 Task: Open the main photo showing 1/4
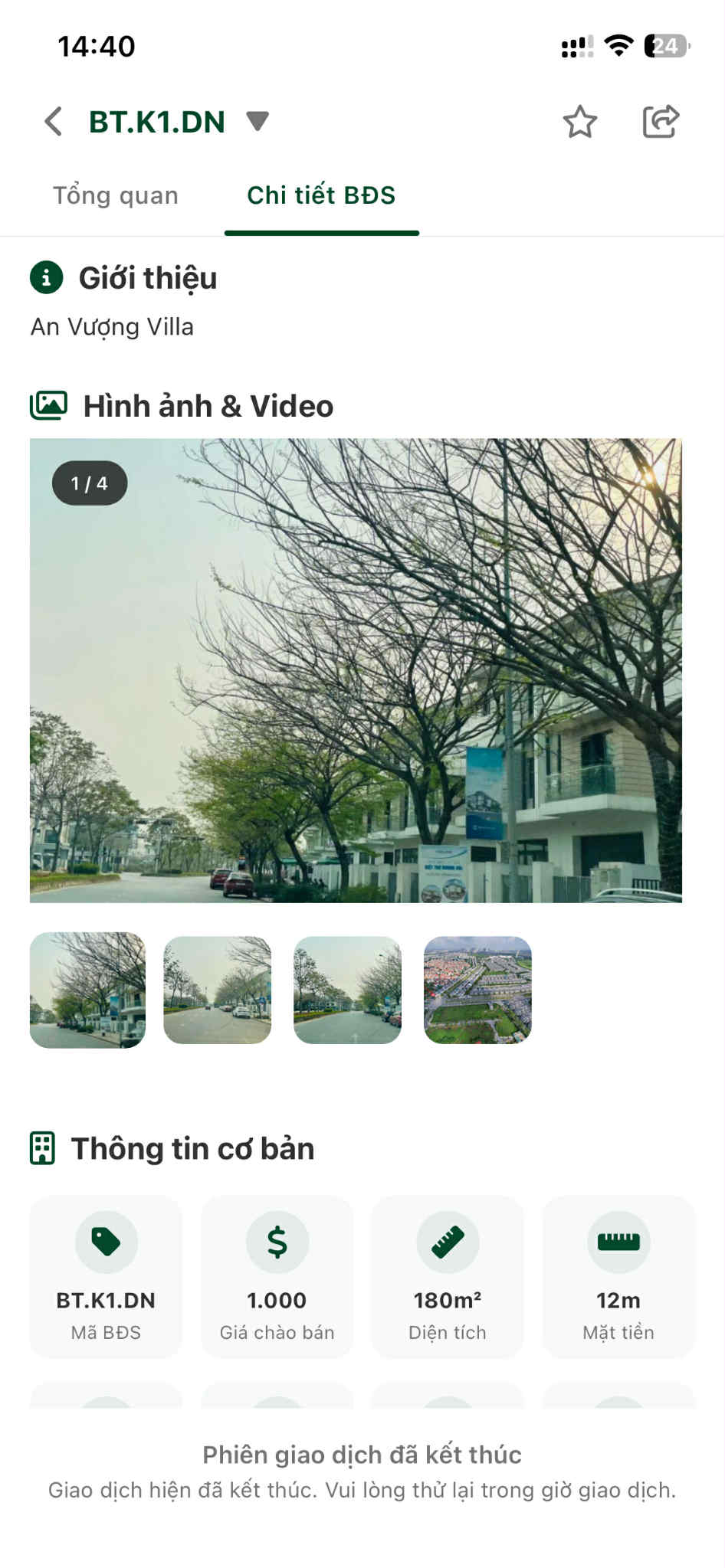point(355,670)
